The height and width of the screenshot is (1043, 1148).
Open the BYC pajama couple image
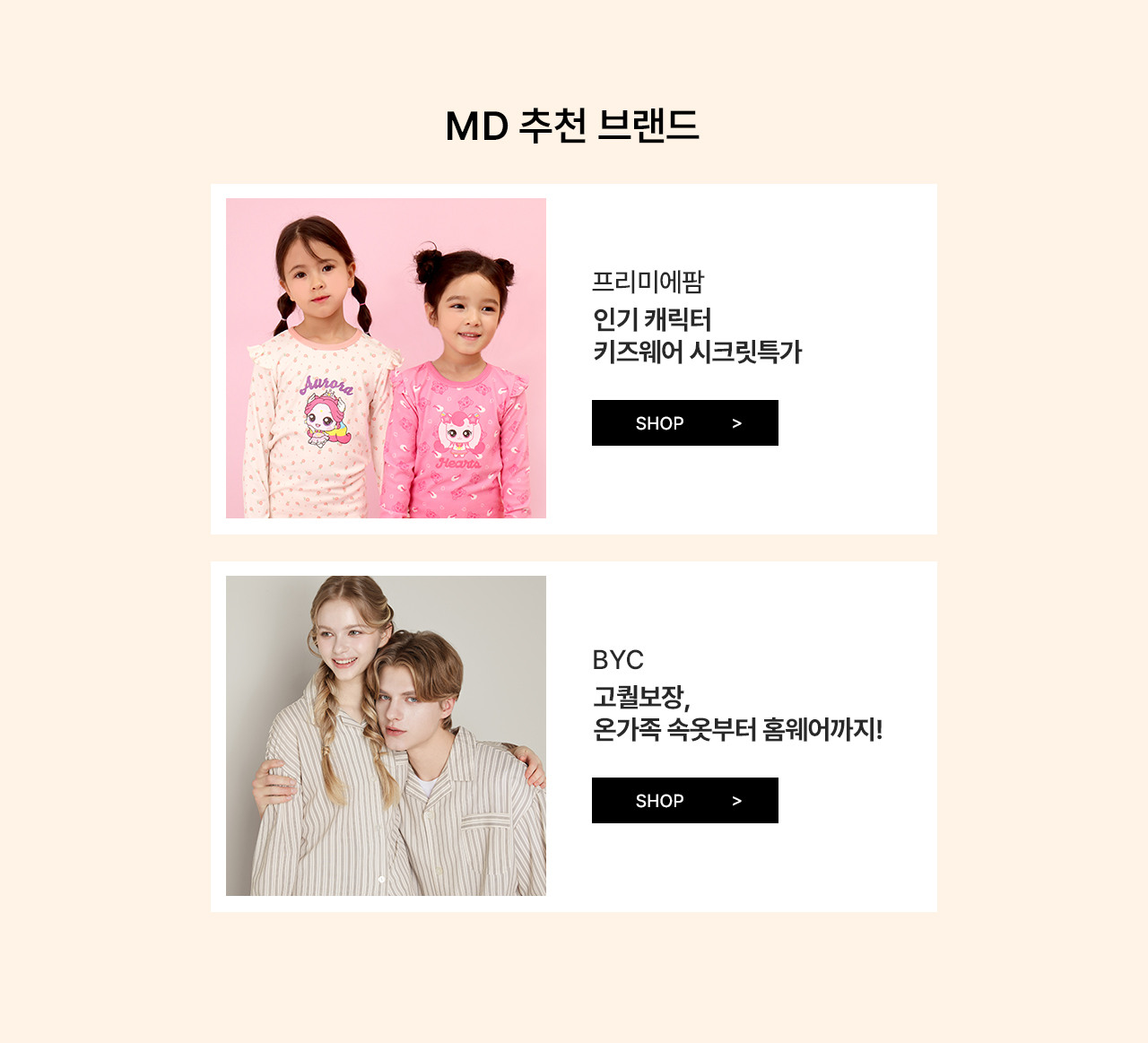pyautogui.click(x=386, y=735)
